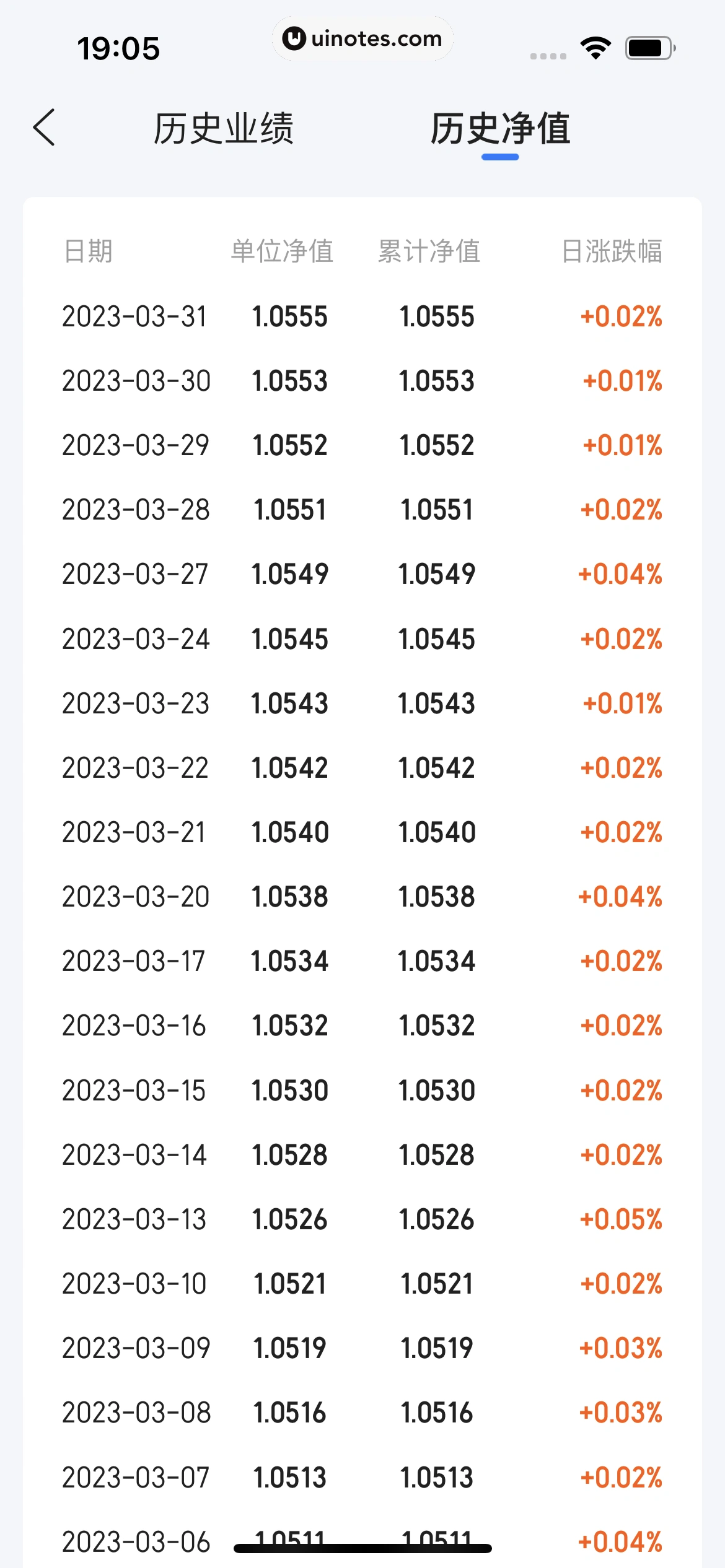Viewport: 725px width, 1568px height.
Task: Go back using the back arrow
Action: click(x=45, y=128)
